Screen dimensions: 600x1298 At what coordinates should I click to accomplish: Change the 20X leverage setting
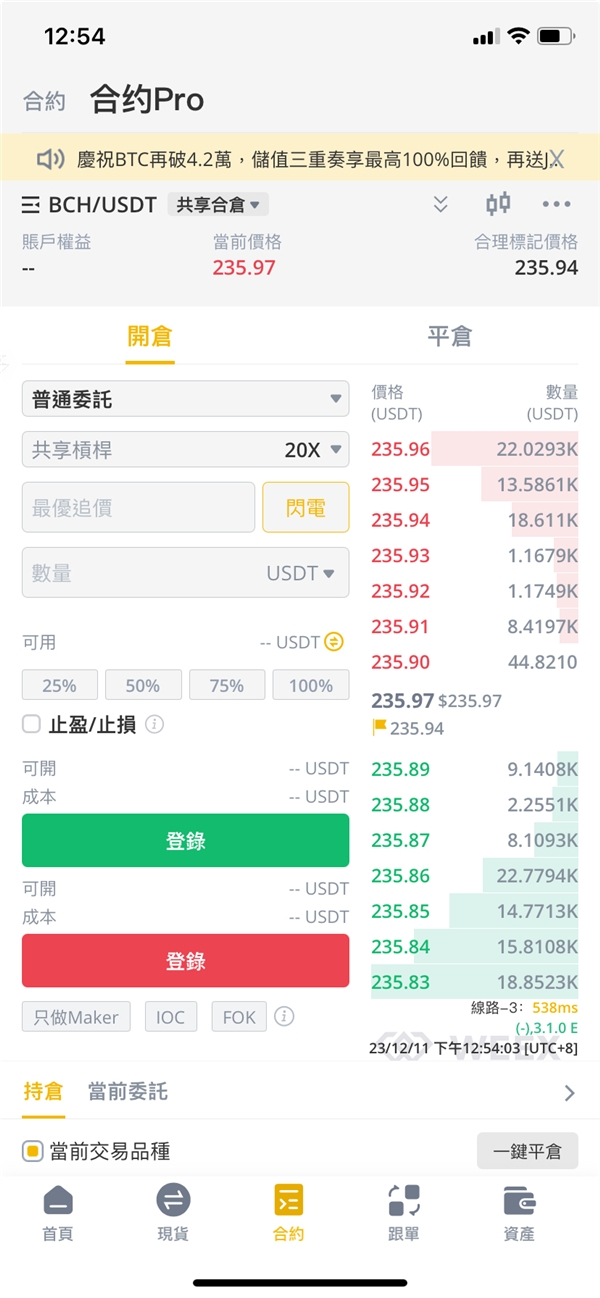point(186,449)
